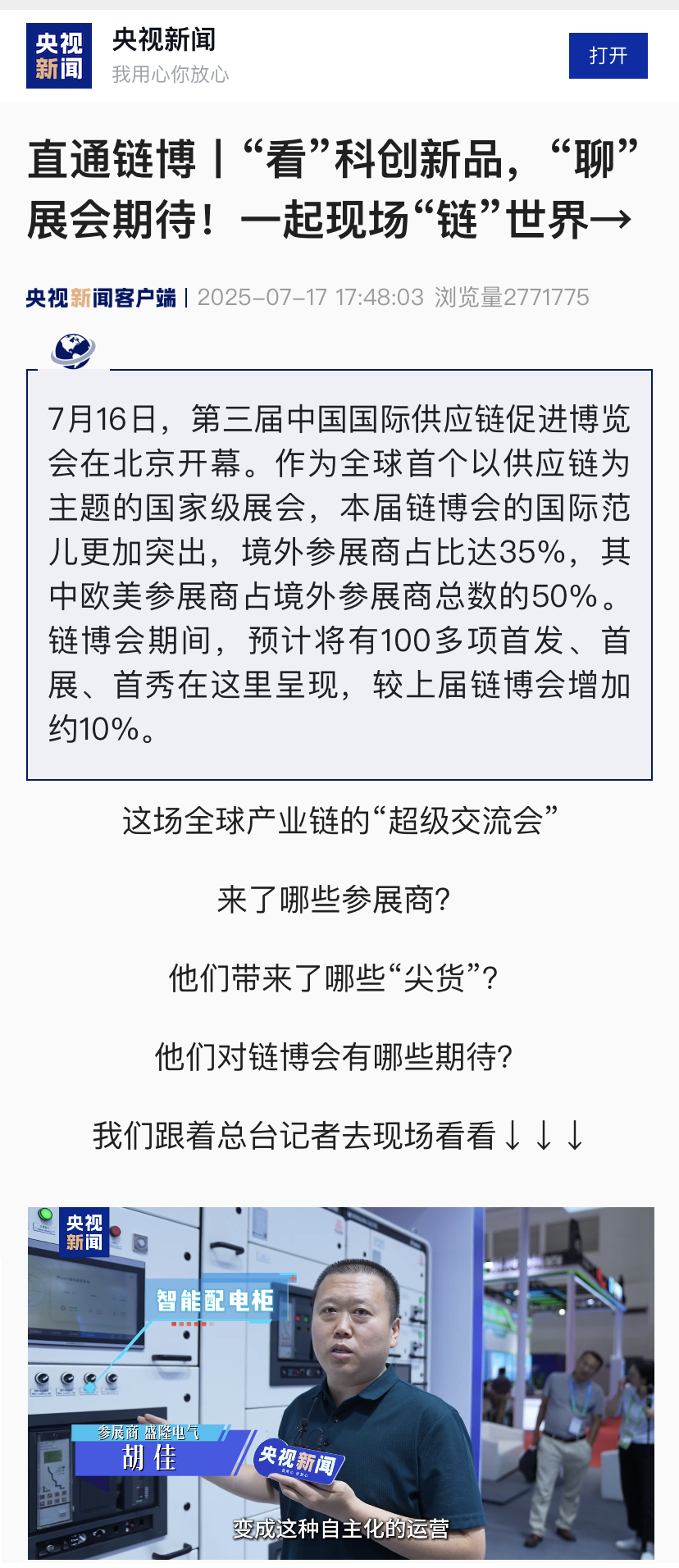Click the globe icon above the summary box
Screen dimensions: 679x1568
click(73, 348)
